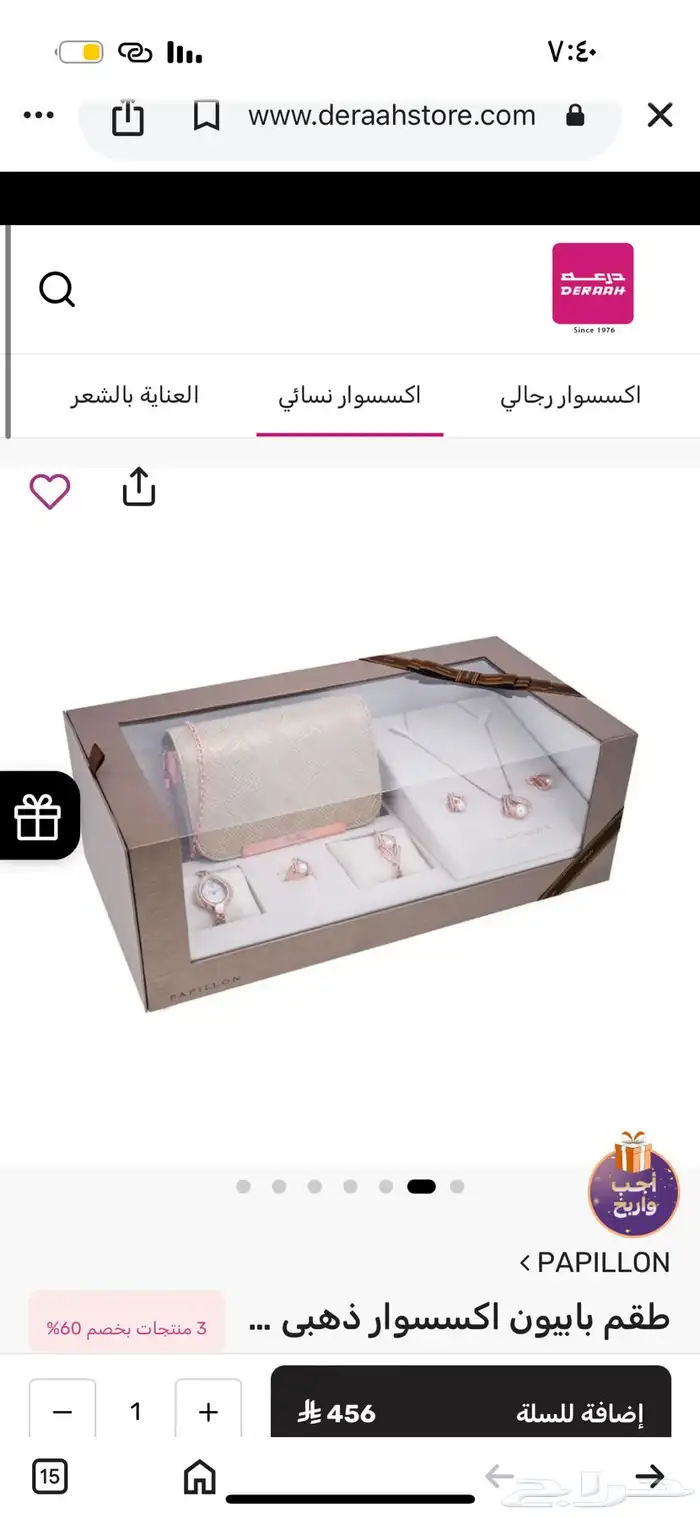This screenshot has width=700, height=1518.
Task: Open the 15 open tabs switcher
Action: (x=48, y=1475)
